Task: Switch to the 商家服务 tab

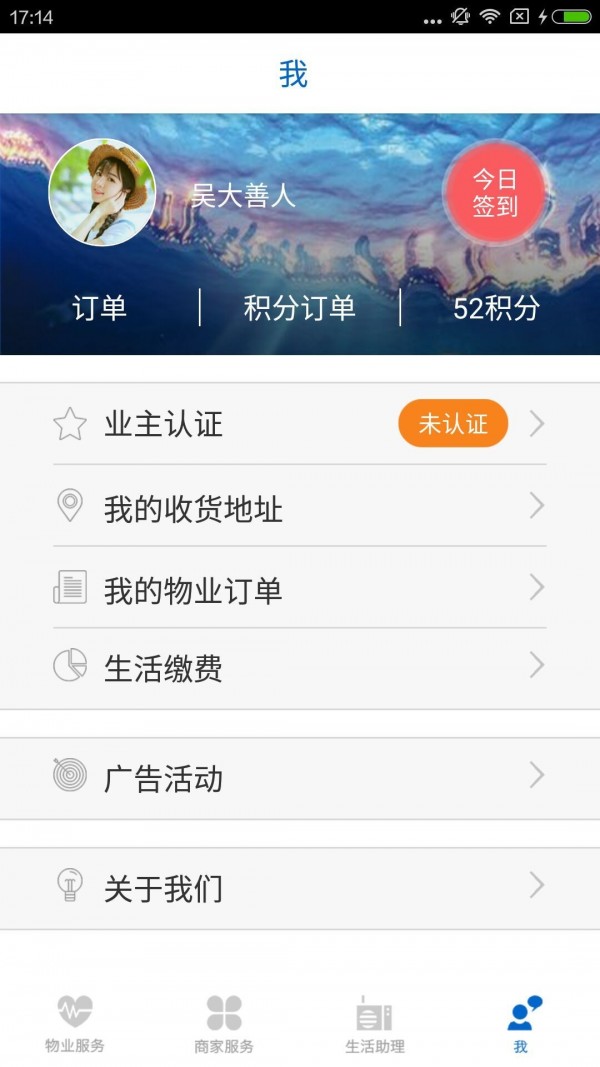Action: (224, 1022)
